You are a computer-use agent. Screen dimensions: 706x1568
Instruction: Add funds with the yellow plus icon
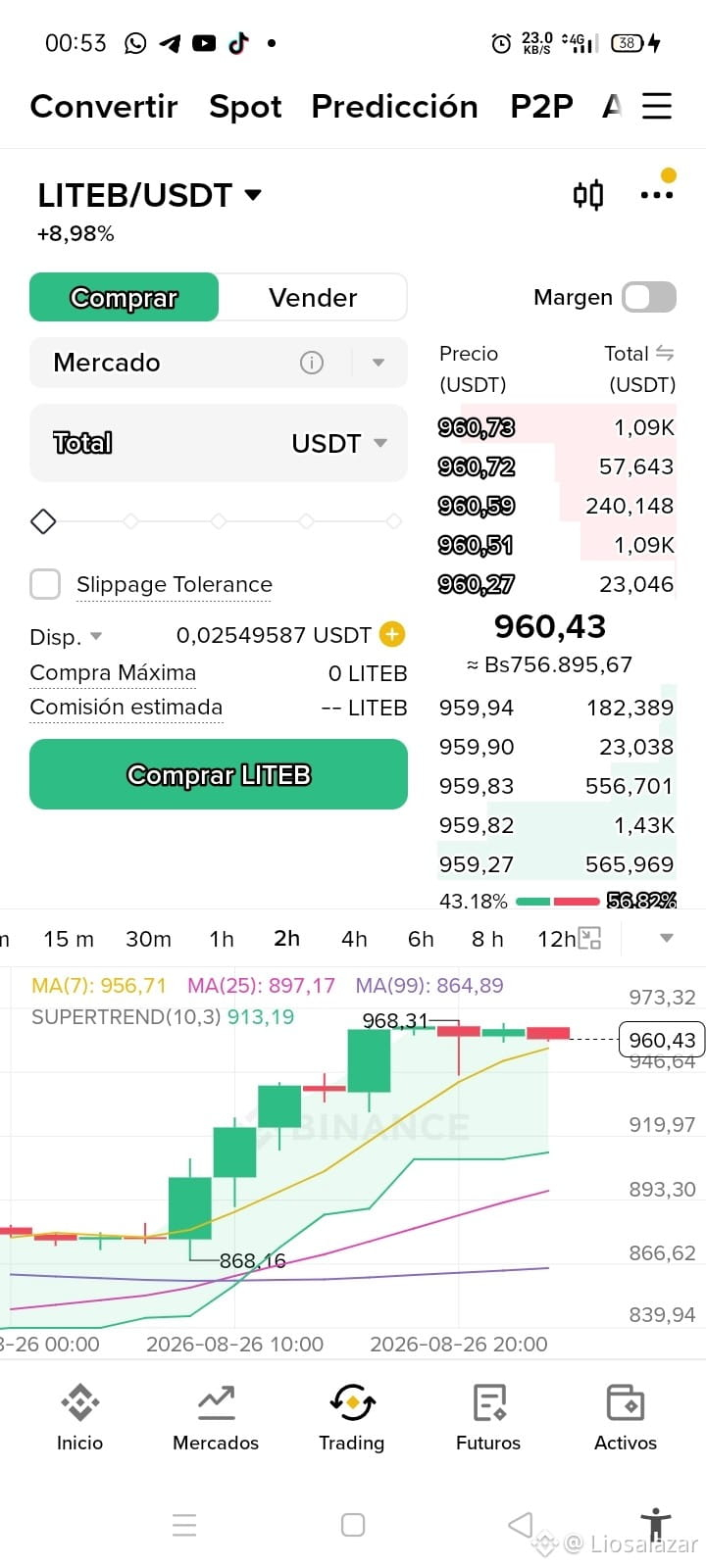(x=392, y=634)
